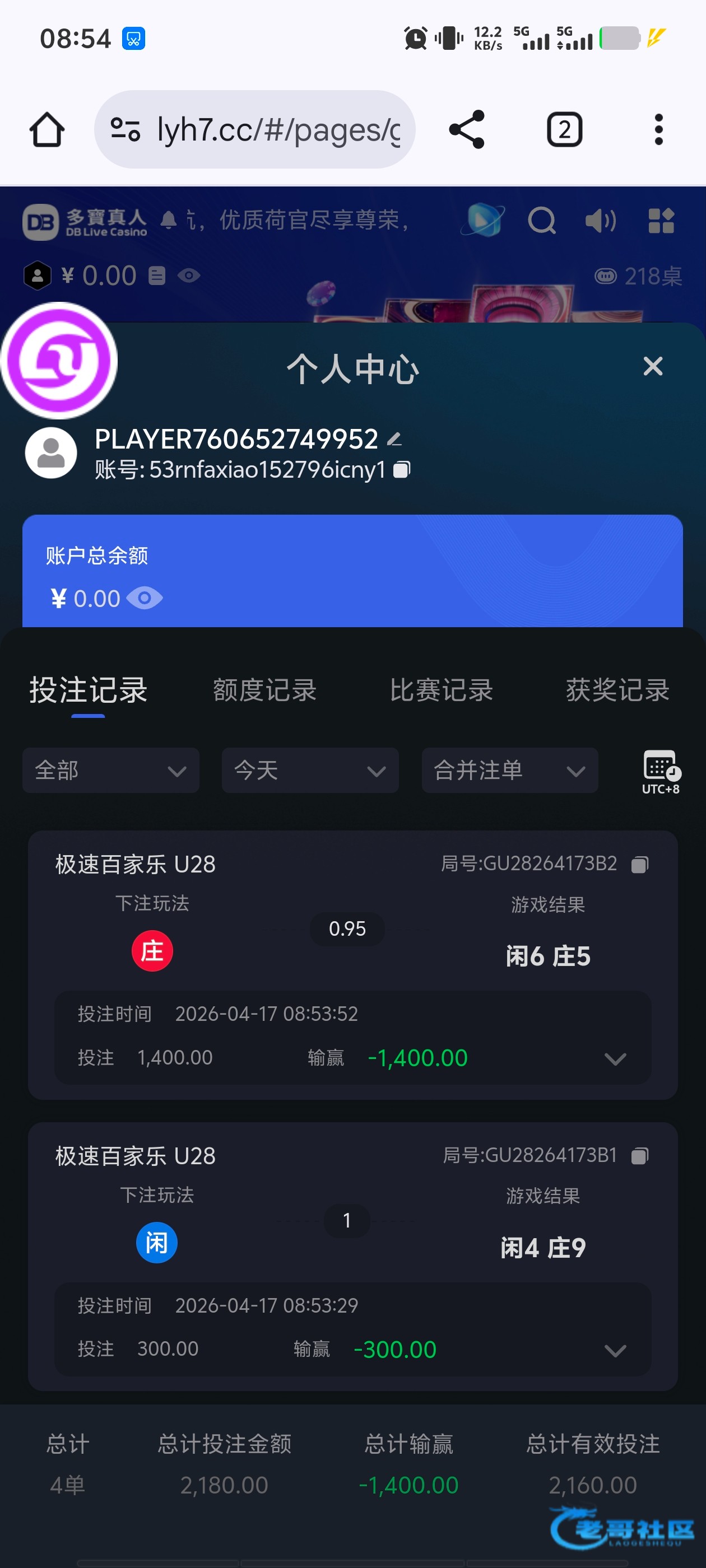Open the browser tab switcher

[565, 130]
